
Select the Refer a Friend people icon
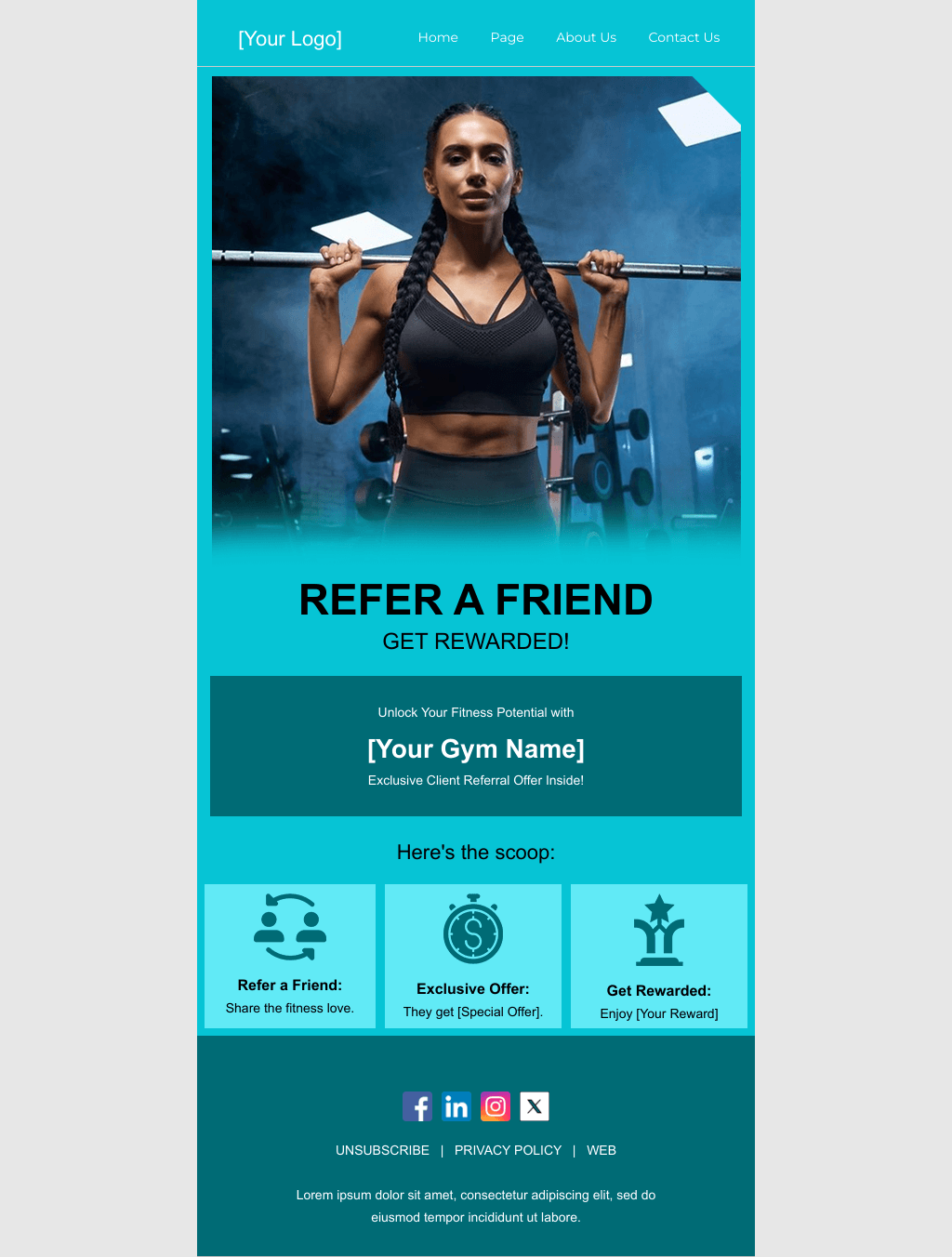pyautogui.click(x=289, y=933)
